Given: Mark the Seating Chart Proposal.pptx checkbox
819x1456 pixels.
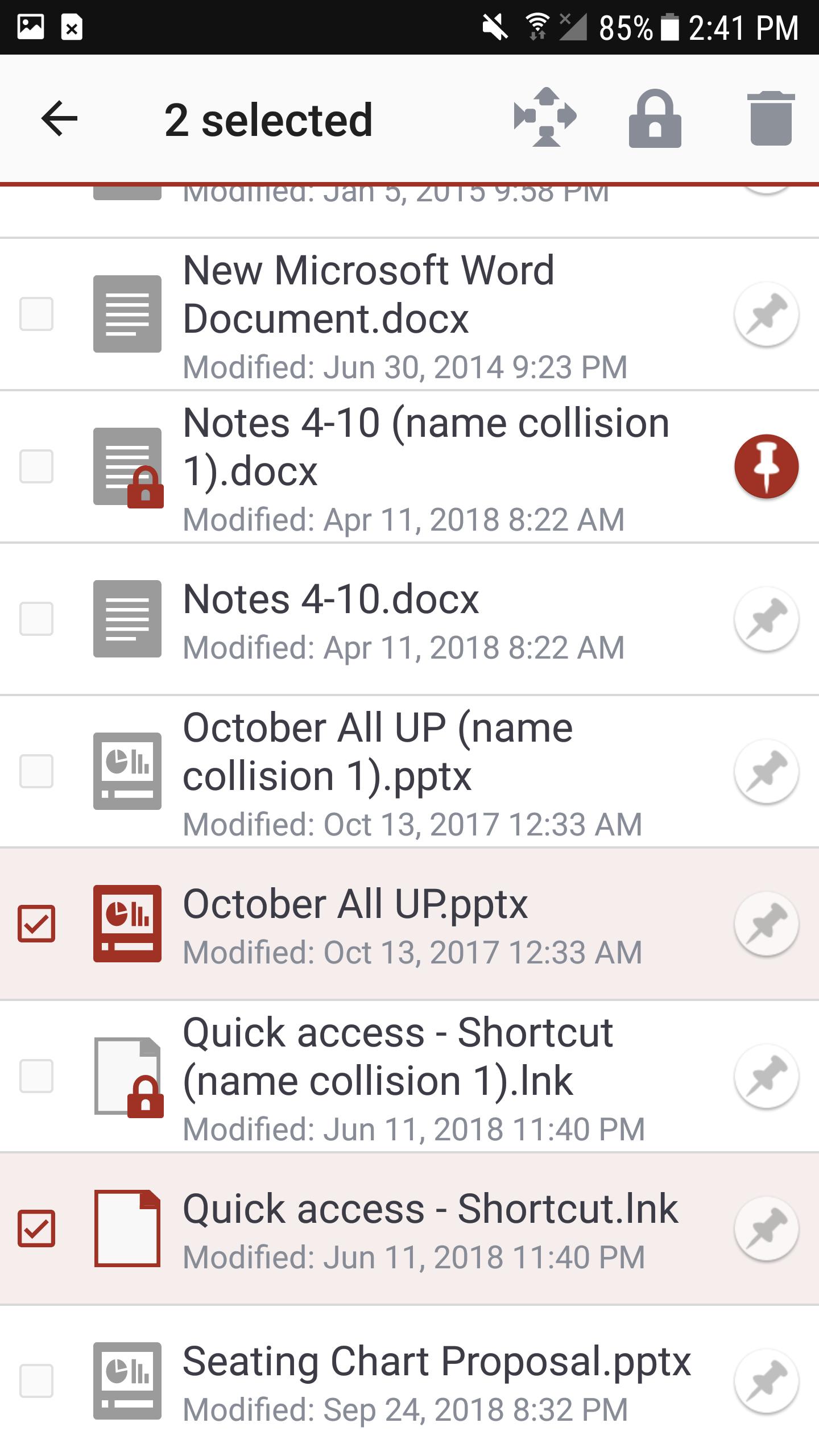Looking at the screenshot, I should 36,1381.
